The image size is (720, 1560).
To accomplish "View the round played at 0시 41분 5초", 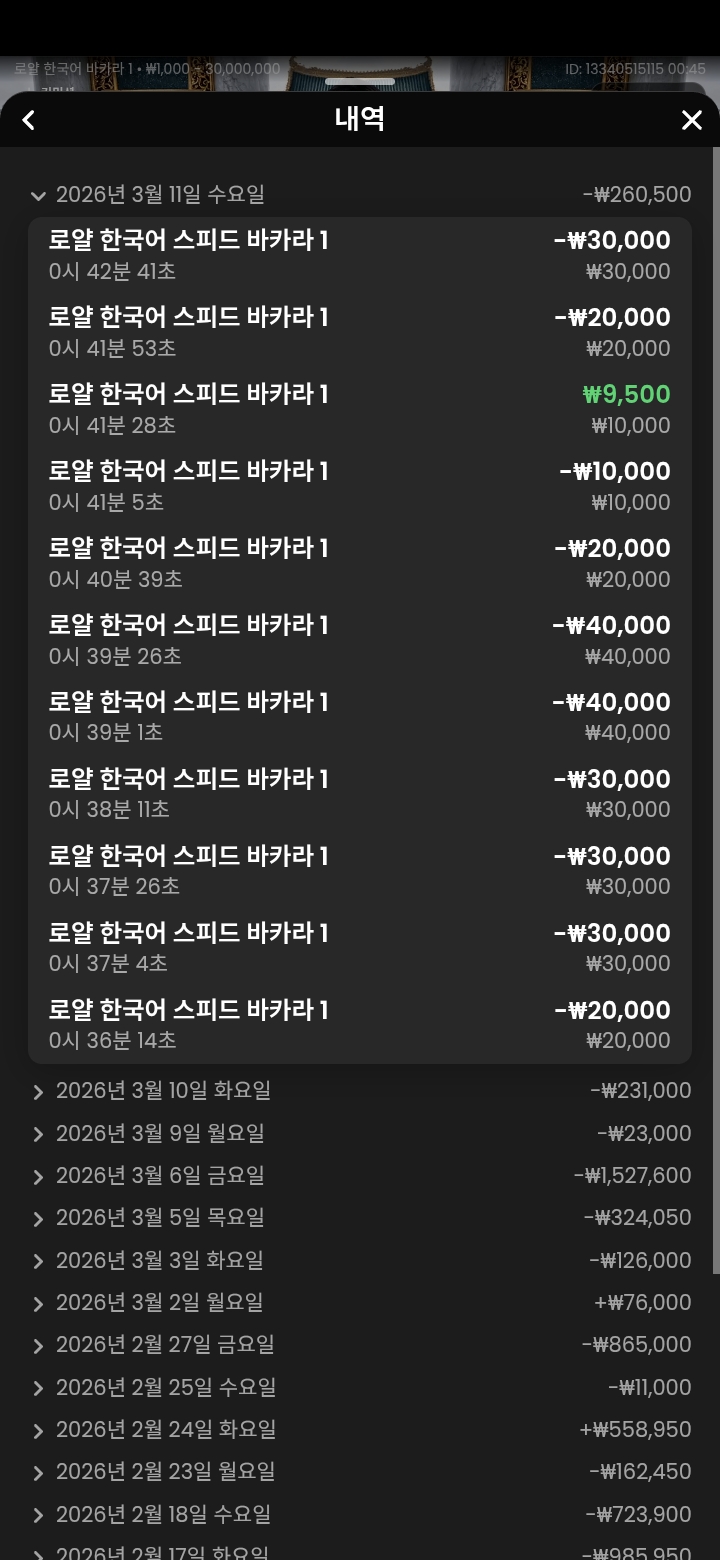I will click(x=359, y=486).
